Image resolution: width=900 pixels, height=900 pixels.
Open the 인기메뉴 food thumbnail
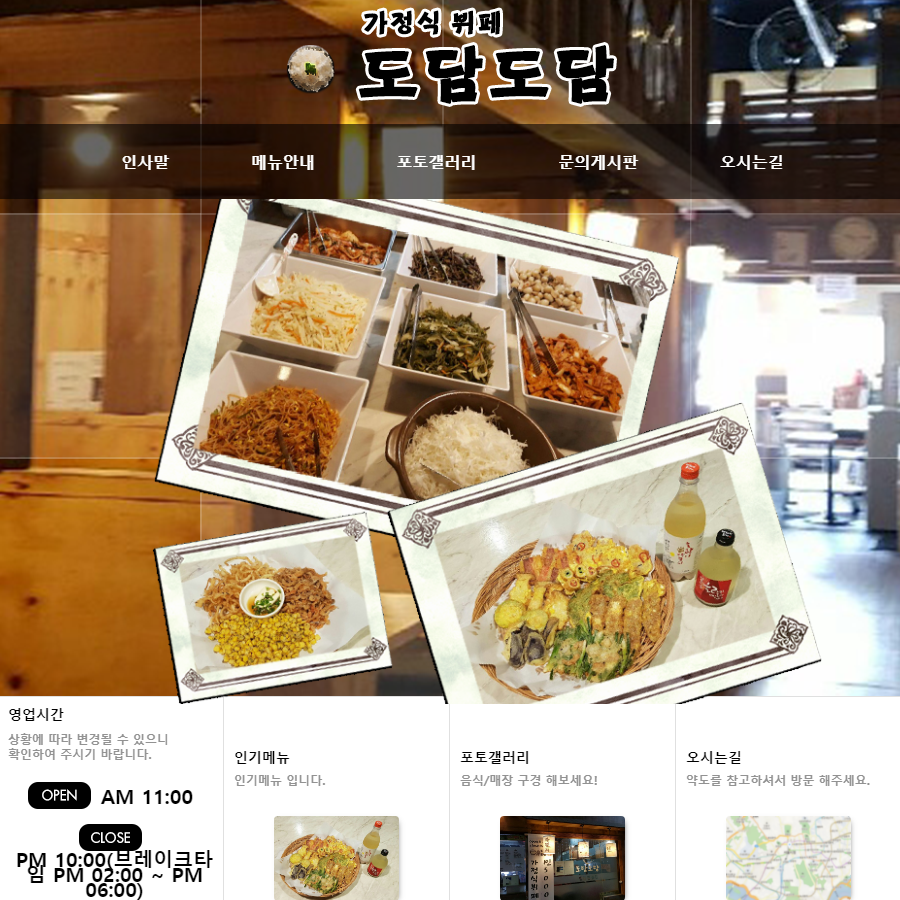click(336, 858)
